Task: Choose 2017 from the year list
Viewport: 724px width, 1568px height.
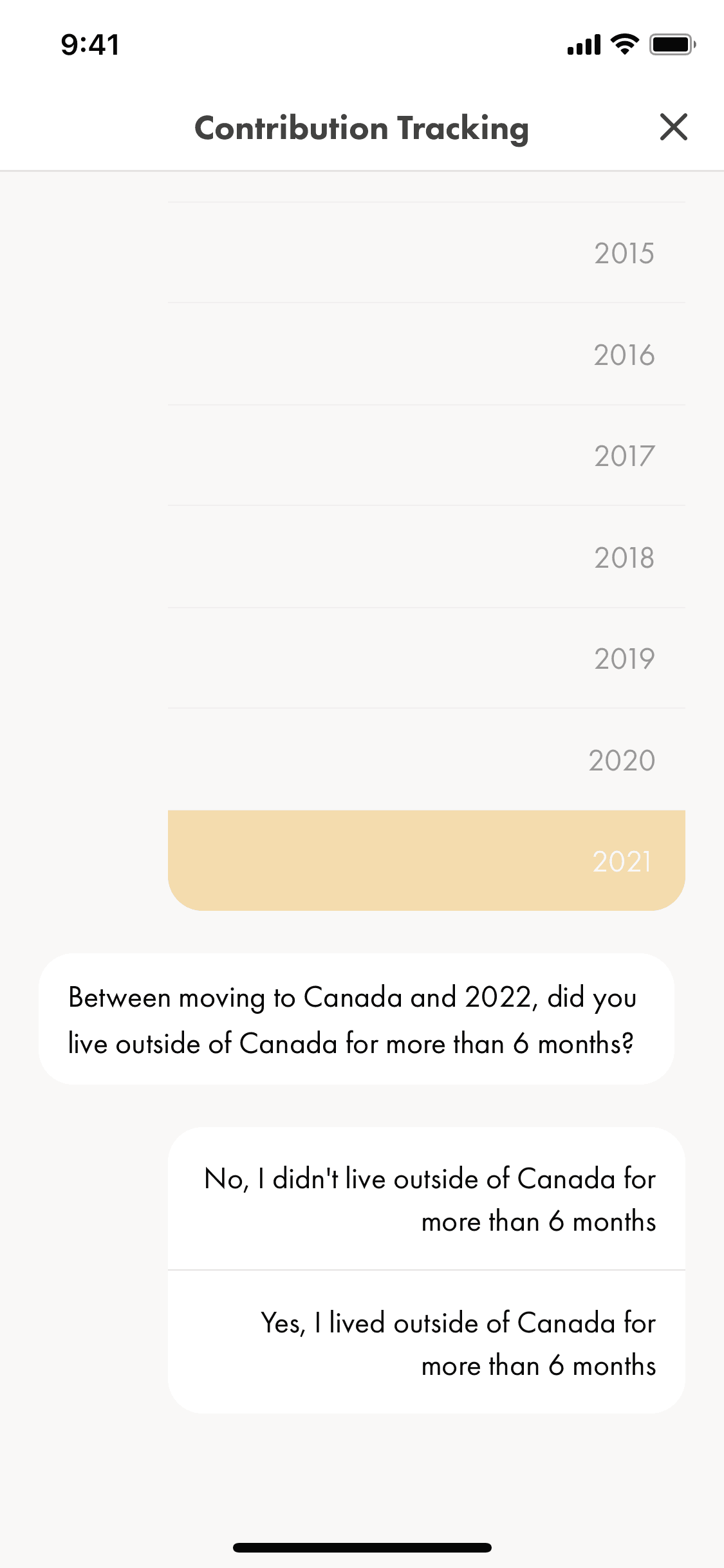Action: point(426,456)
